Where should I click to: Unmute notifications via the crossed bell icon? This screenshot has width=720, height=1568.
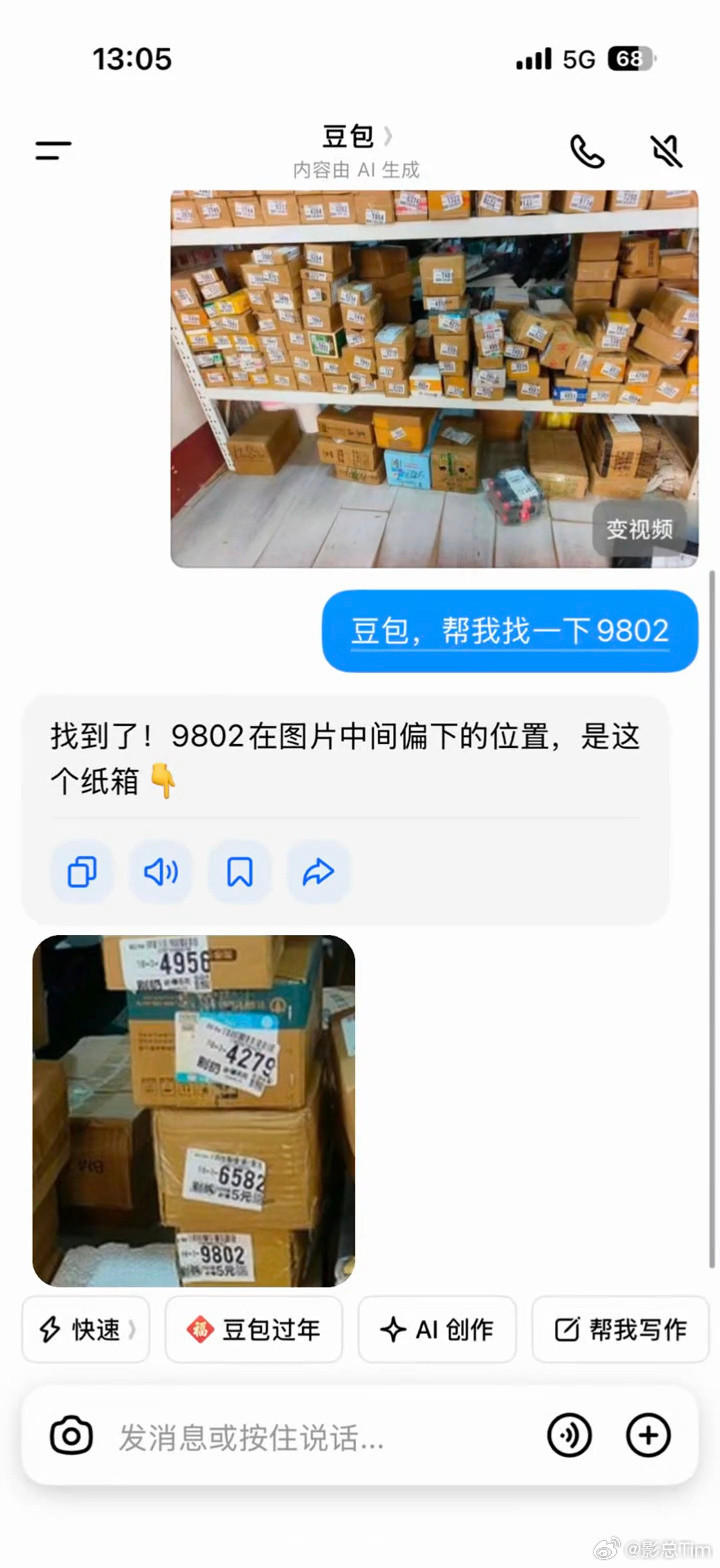(x=666, y=150)
